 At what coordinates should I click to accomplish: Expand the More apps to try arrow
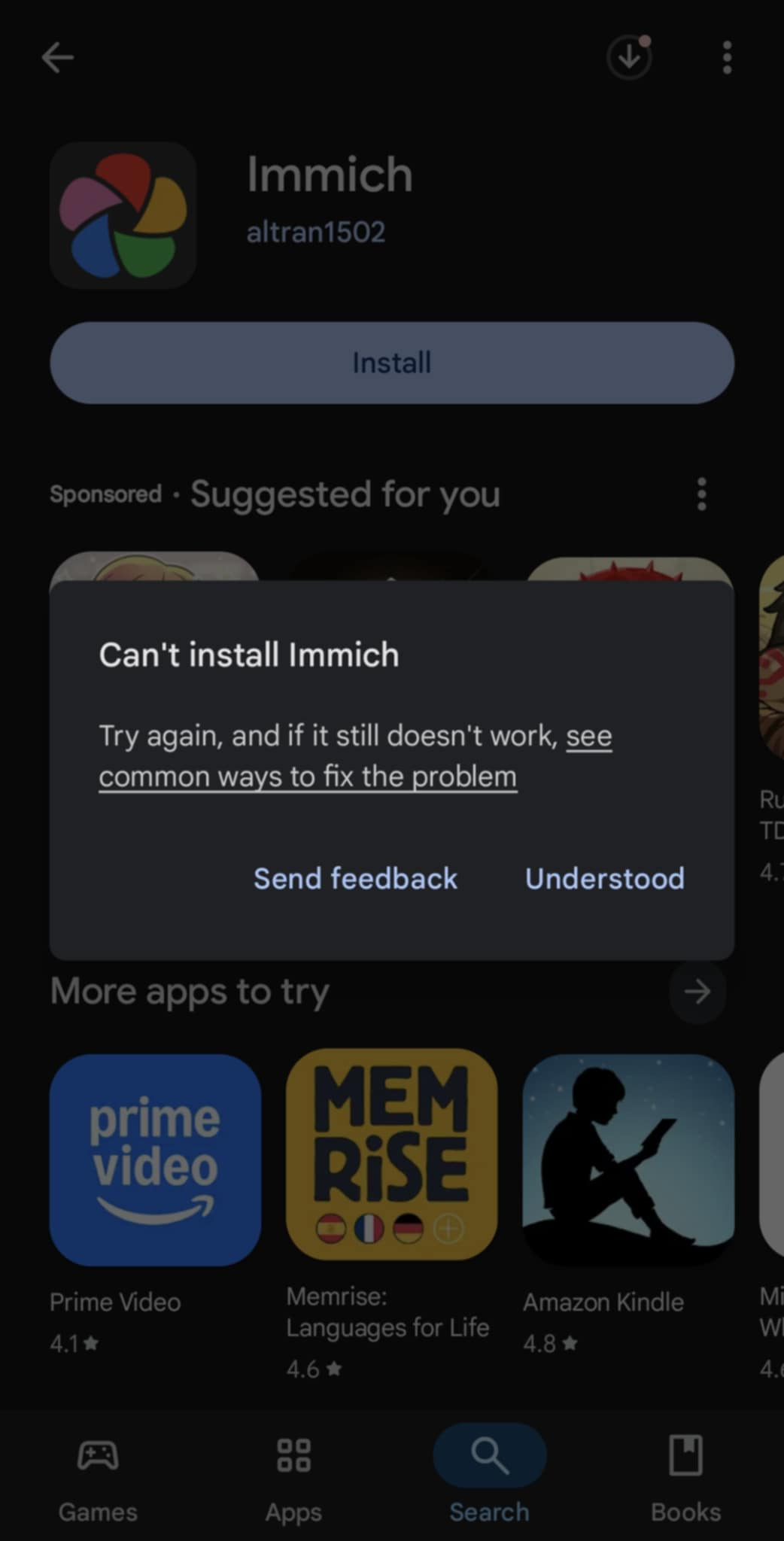coord(697,992)
